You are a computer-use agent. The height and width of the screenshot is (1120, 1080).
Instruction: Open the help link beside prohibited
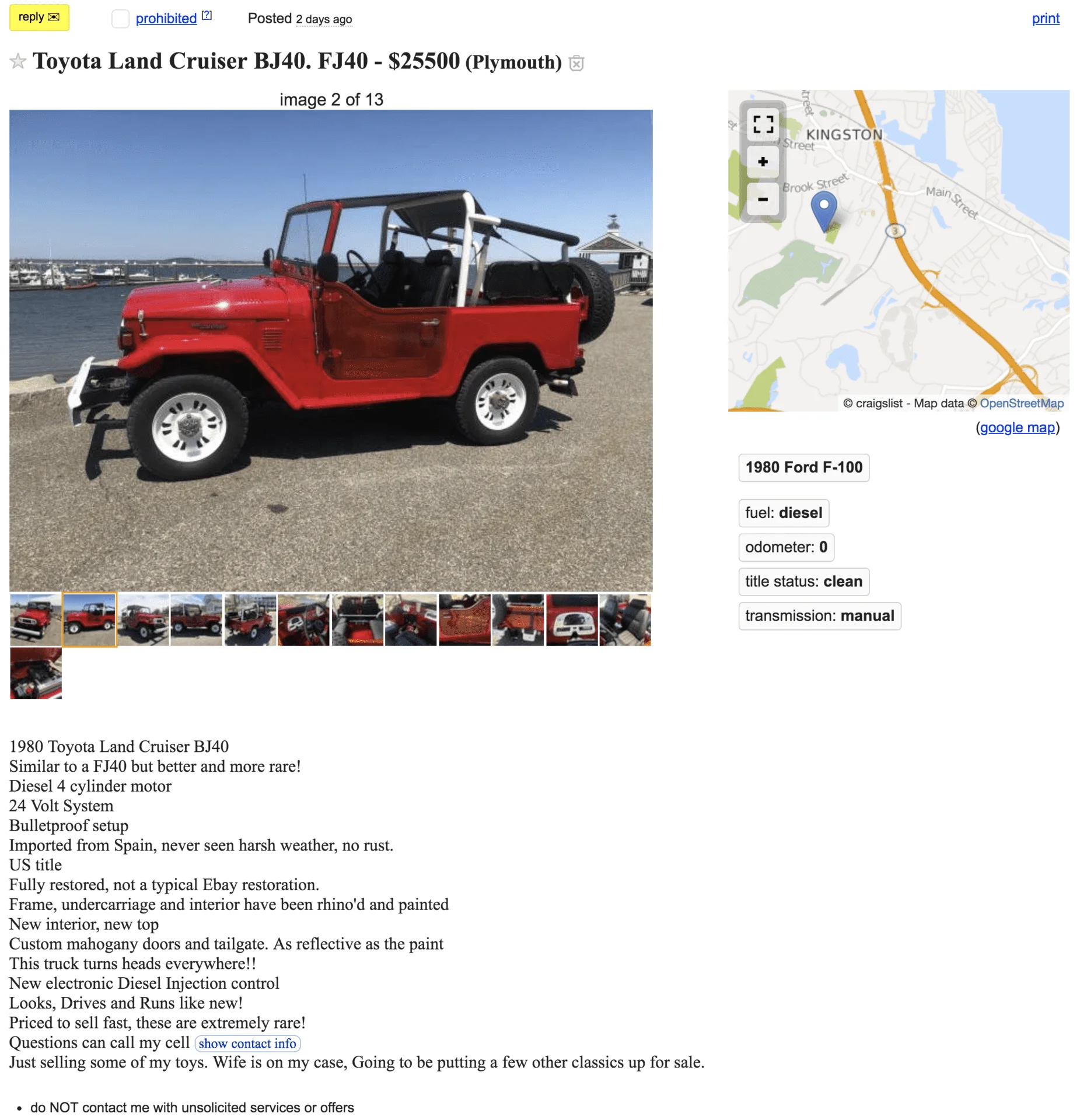click(207, 16)
